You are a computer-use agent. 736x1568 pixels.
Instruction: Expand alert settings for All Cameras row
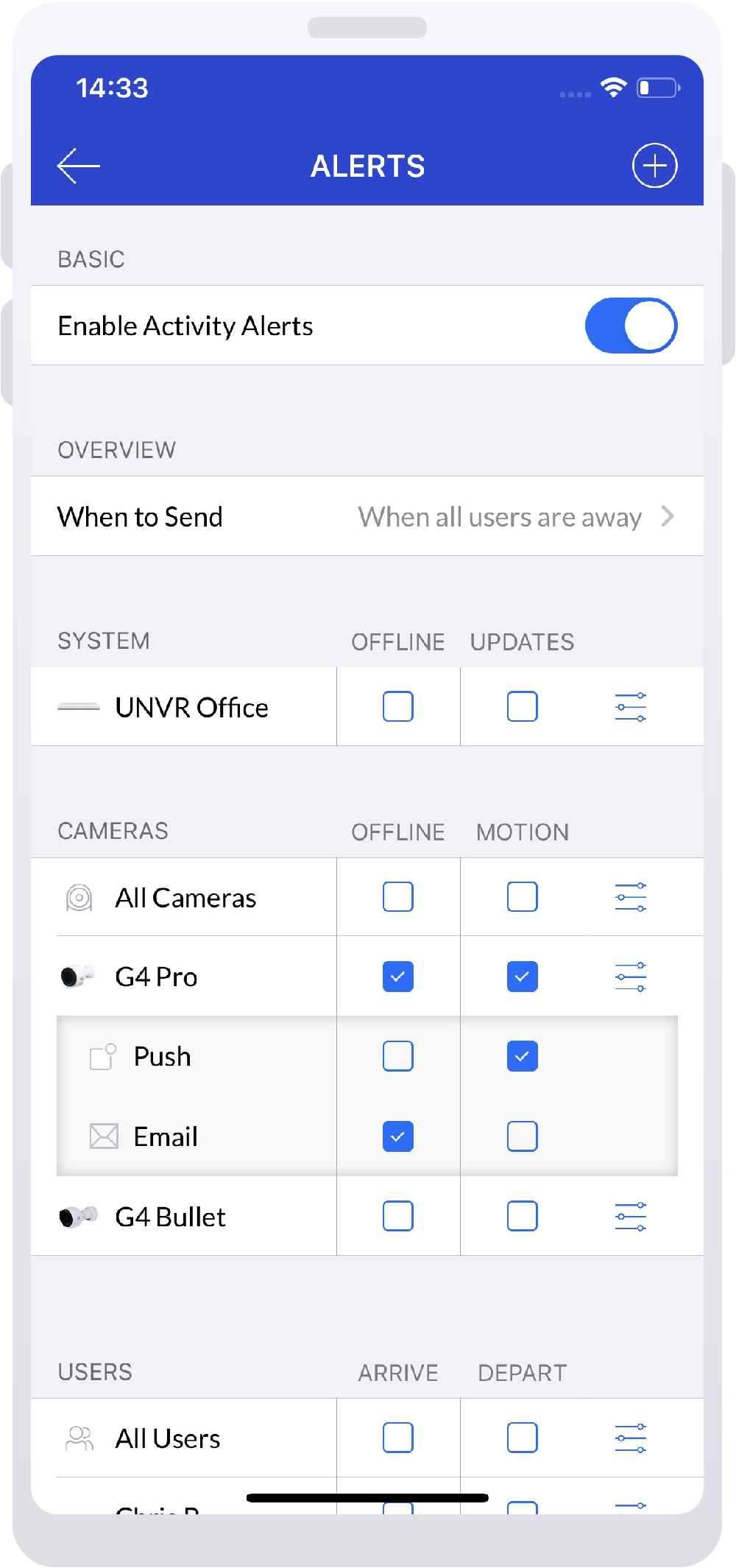(631, 896)
